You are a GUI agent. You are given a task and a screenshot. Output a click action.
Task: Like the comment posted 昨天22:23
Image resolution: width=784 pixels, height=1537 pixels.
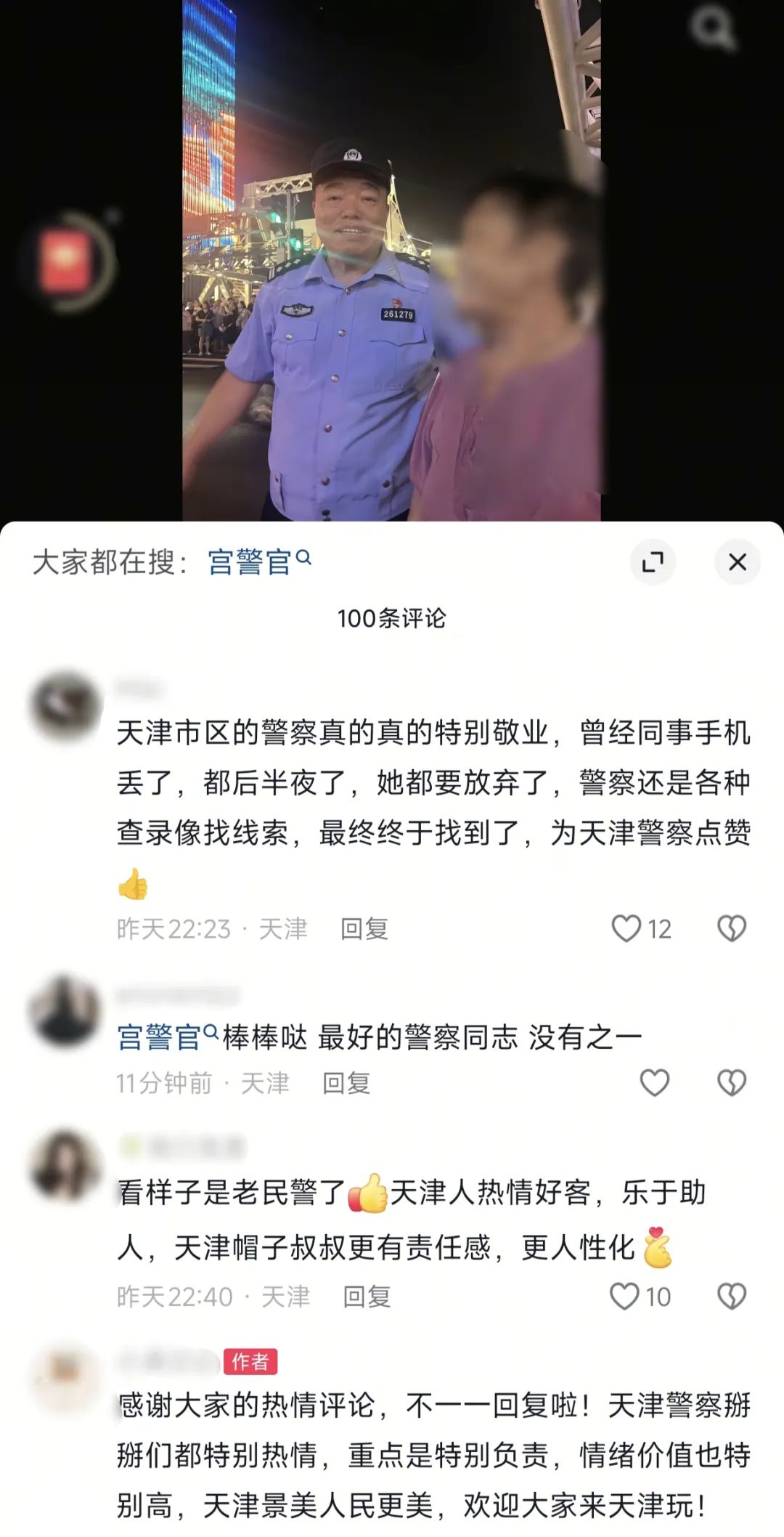pyautogui.click(x=626, y=928)
